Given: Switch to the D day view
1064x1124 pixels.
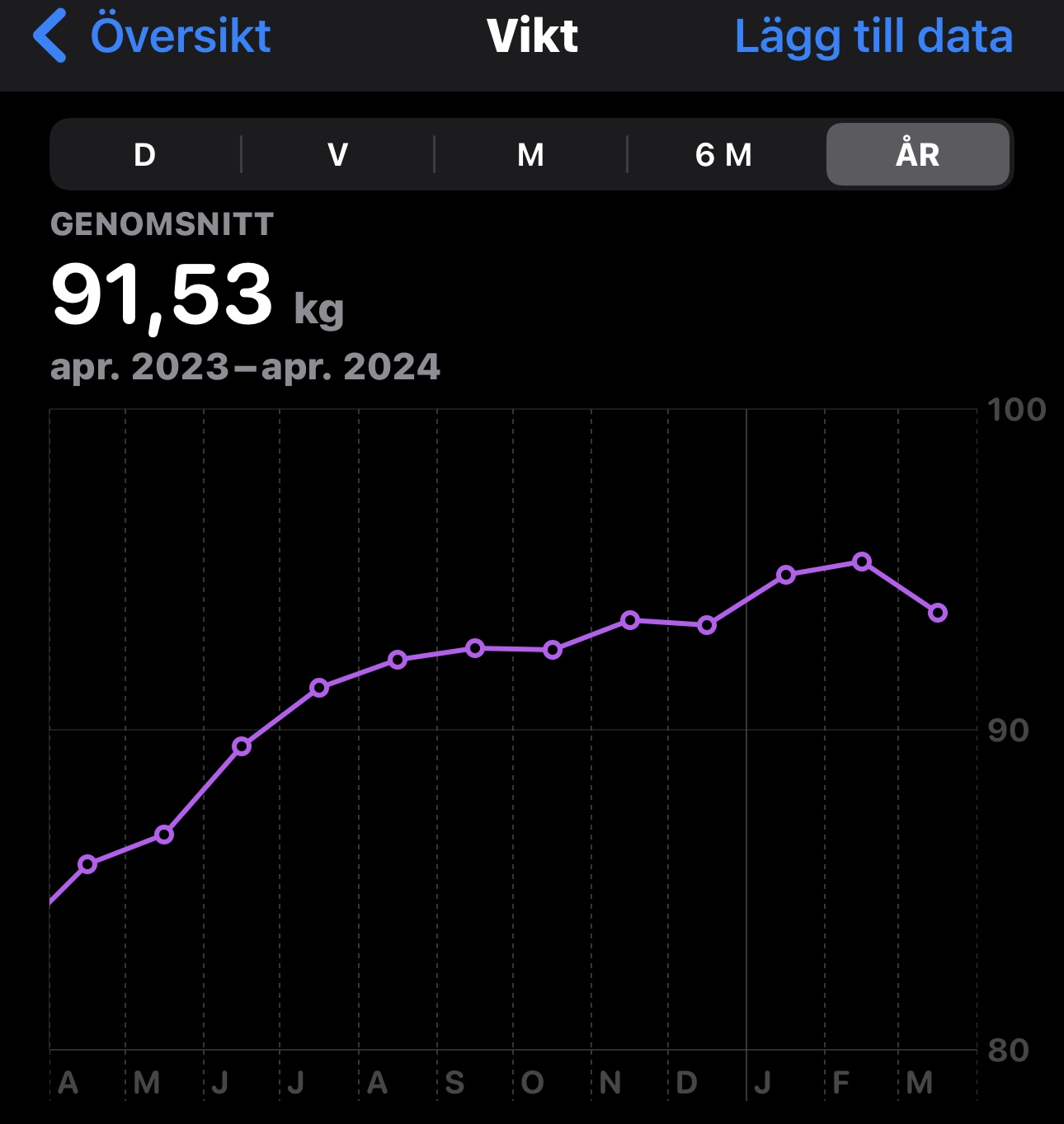Looking at the screenshot, I should tap(145, 155).
